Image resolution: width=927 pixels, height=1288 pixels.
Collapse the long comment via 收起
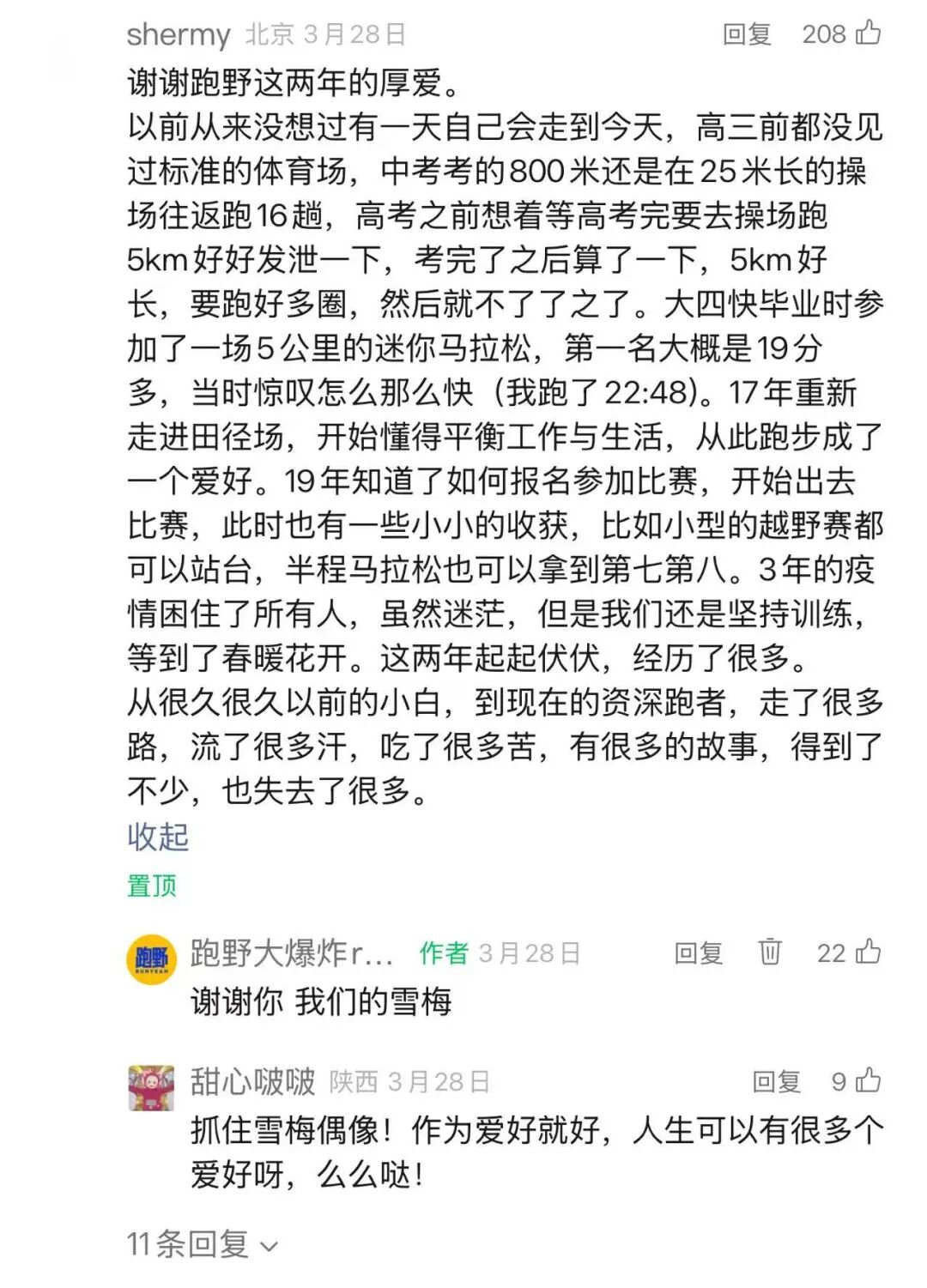(x=157, y=837)
